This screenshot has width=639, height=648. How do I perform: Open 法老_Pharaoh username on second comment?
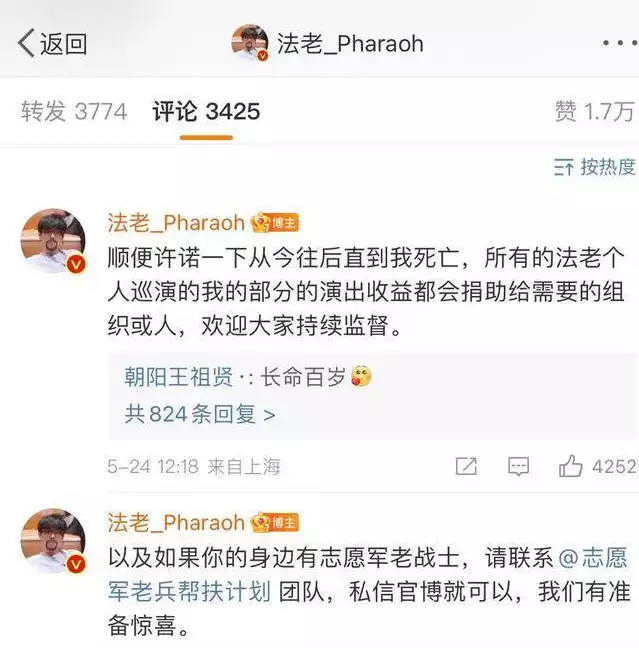[x=176, y=523]
